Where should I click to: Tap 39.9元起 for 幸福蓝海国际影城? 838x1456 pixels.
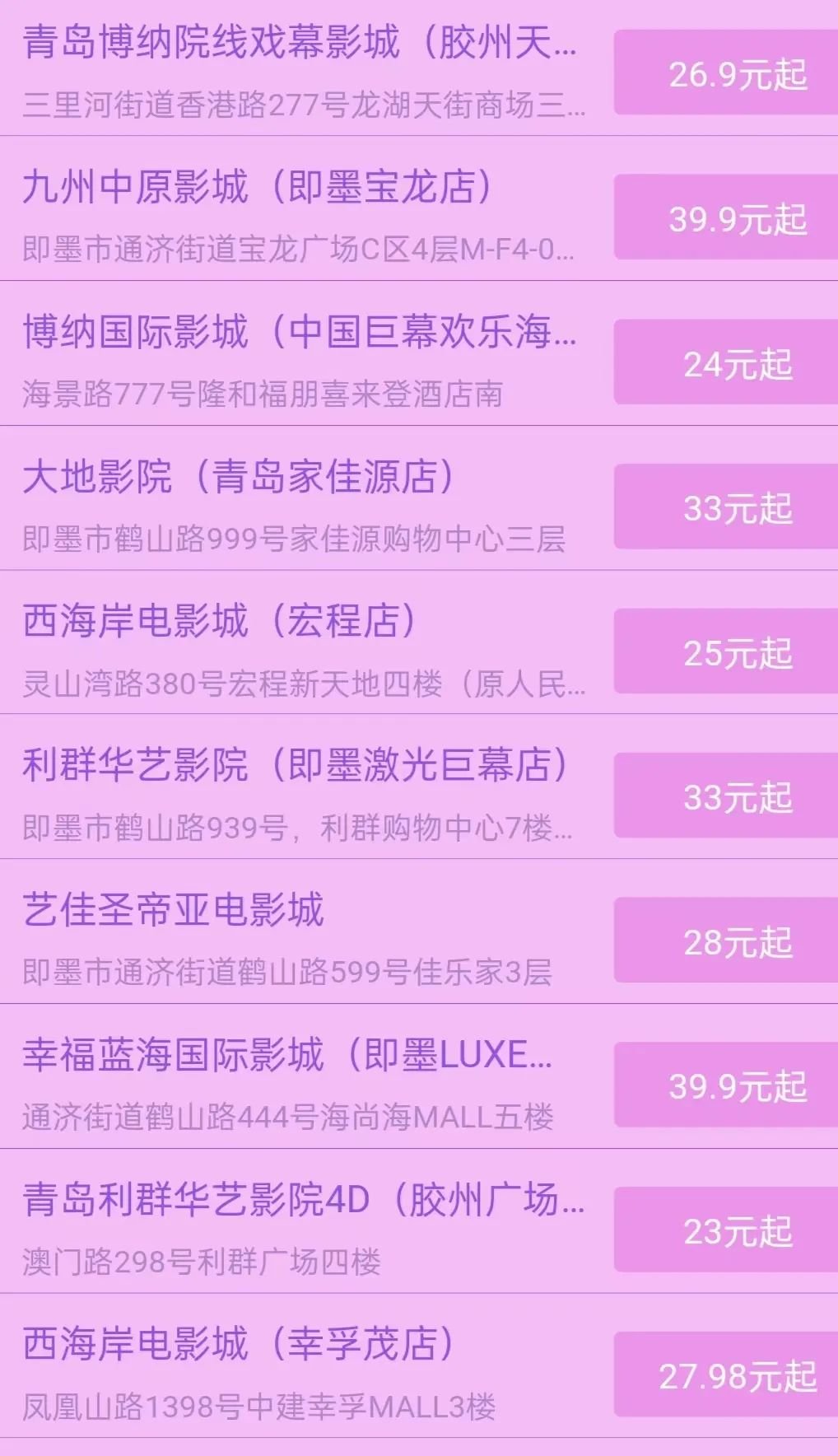pyautogui.click(x=737, y=1086)
